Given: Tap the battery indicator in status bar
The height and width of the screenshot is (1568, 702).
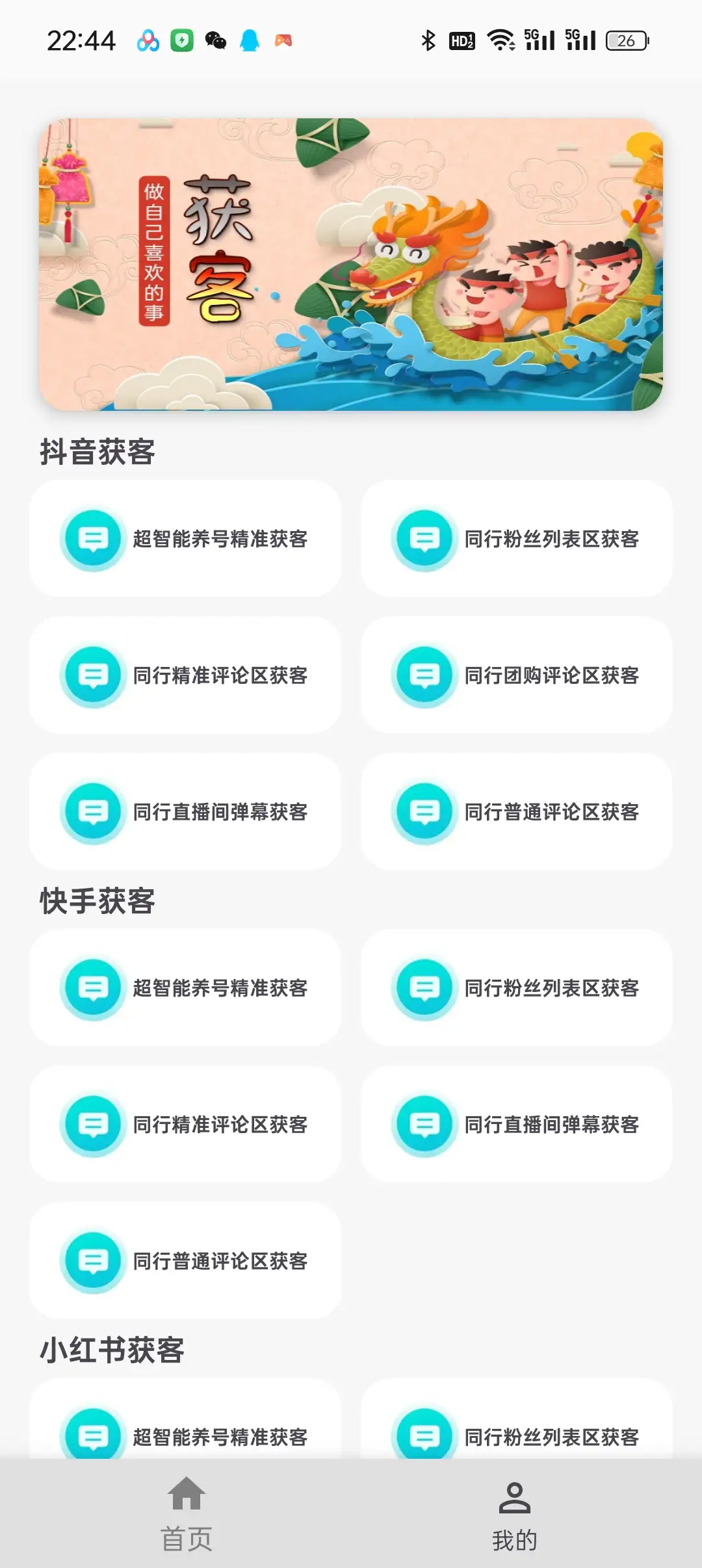Looking at the screenshot, I should tap(623, 40).
